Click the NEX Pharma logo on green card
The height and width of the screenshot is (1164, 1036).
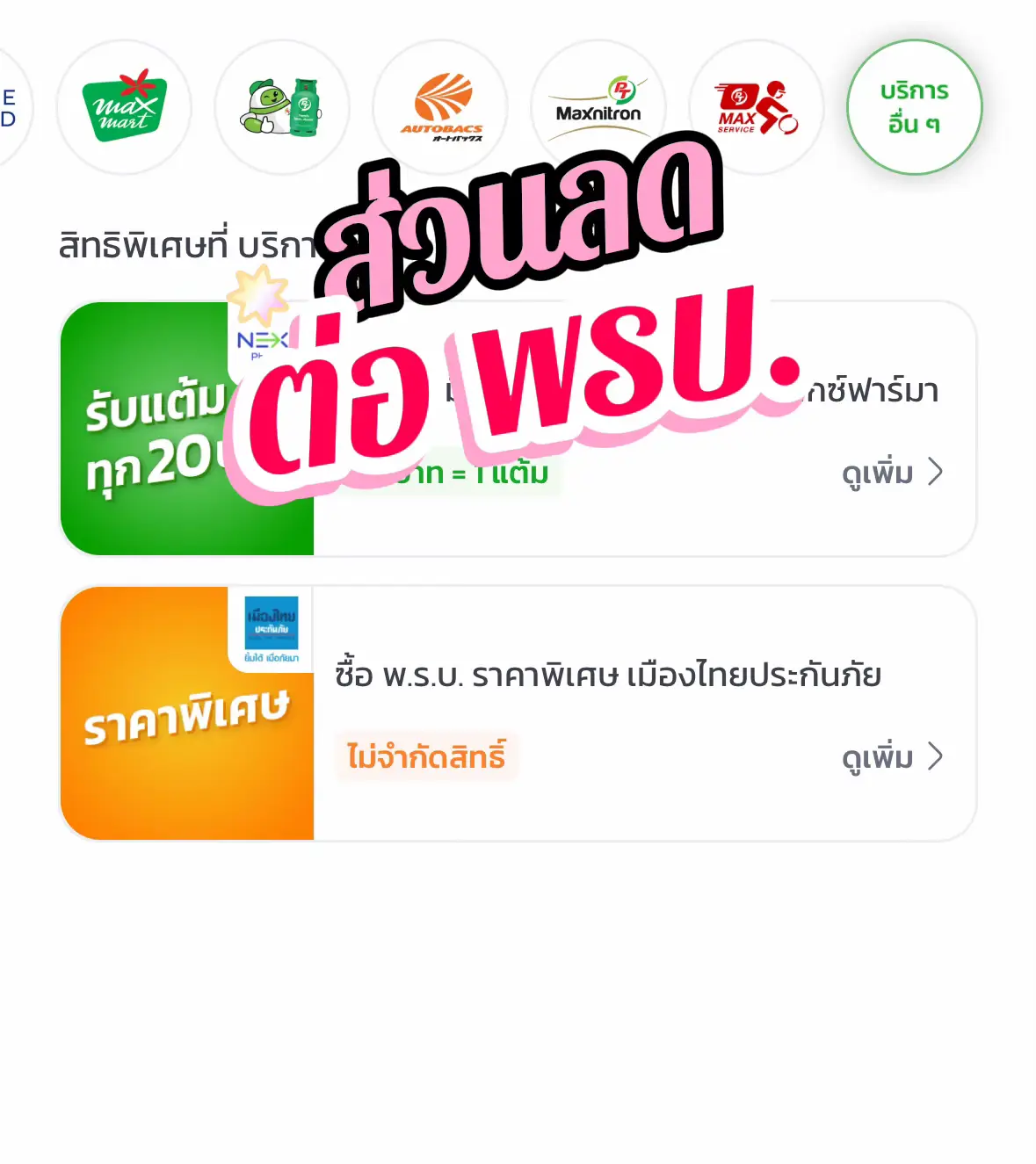point(262,341)
